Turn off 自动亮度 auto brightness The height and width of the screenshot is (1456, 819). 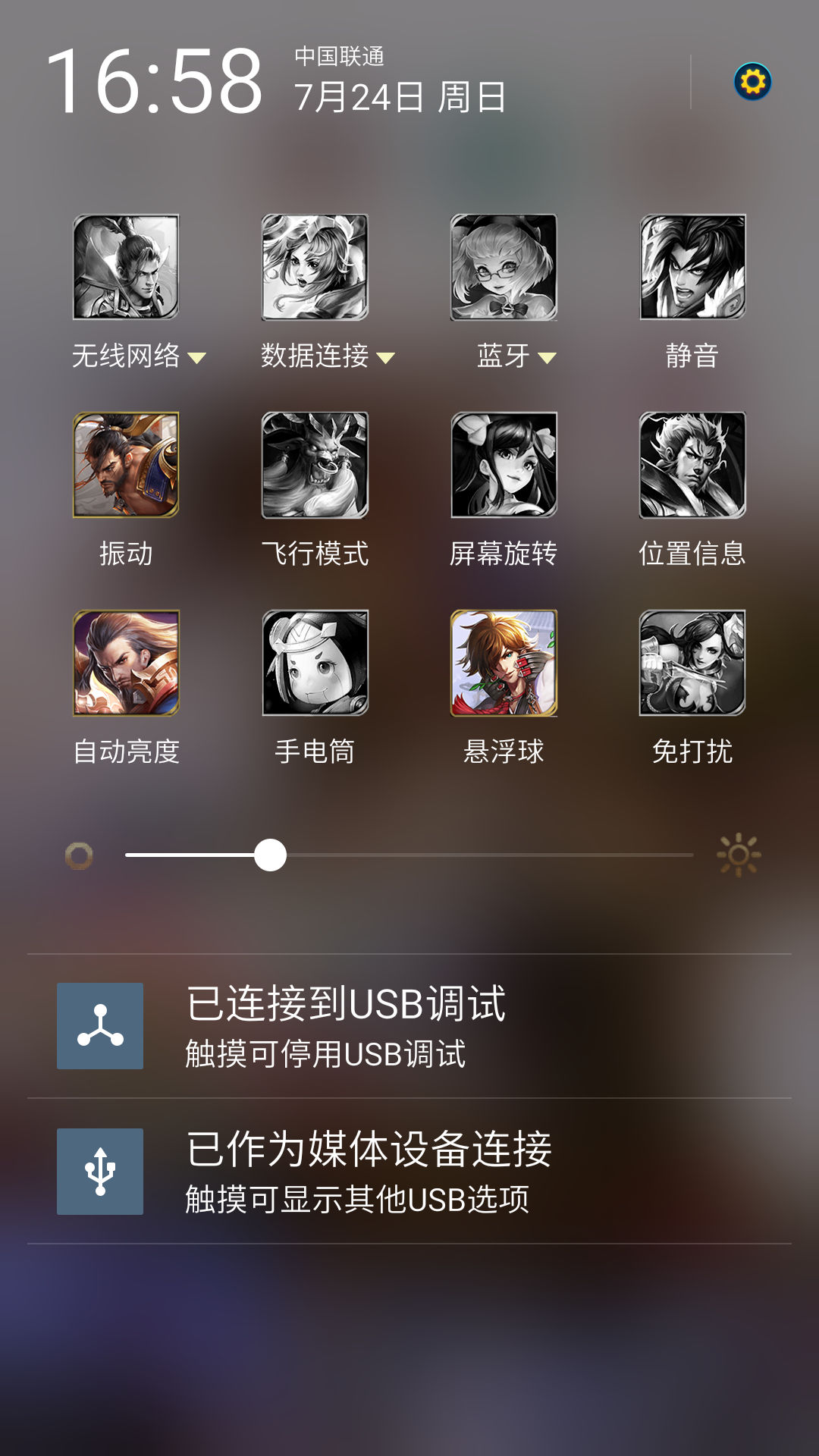coord(126,663)
